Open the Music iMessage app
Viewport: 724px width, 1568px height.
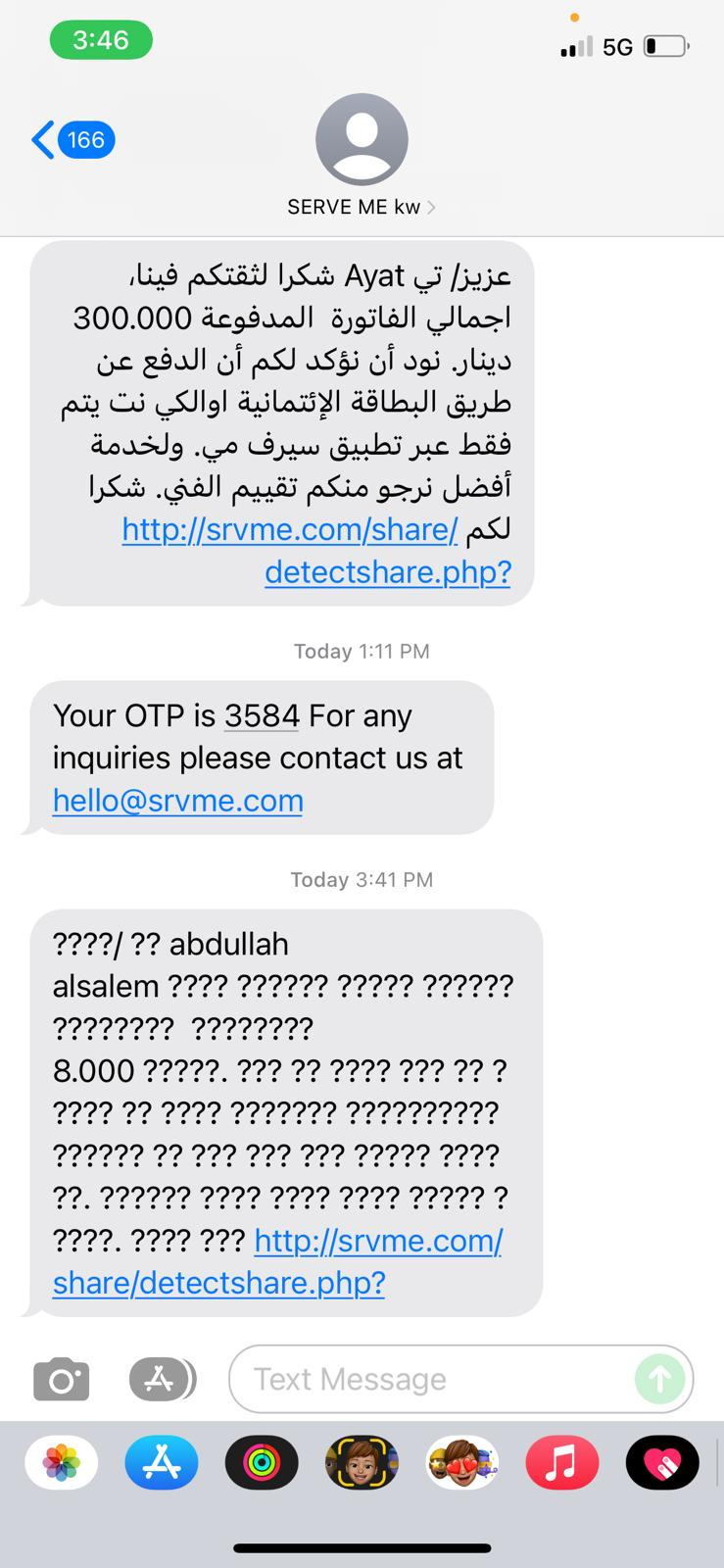pos(561,1464)
